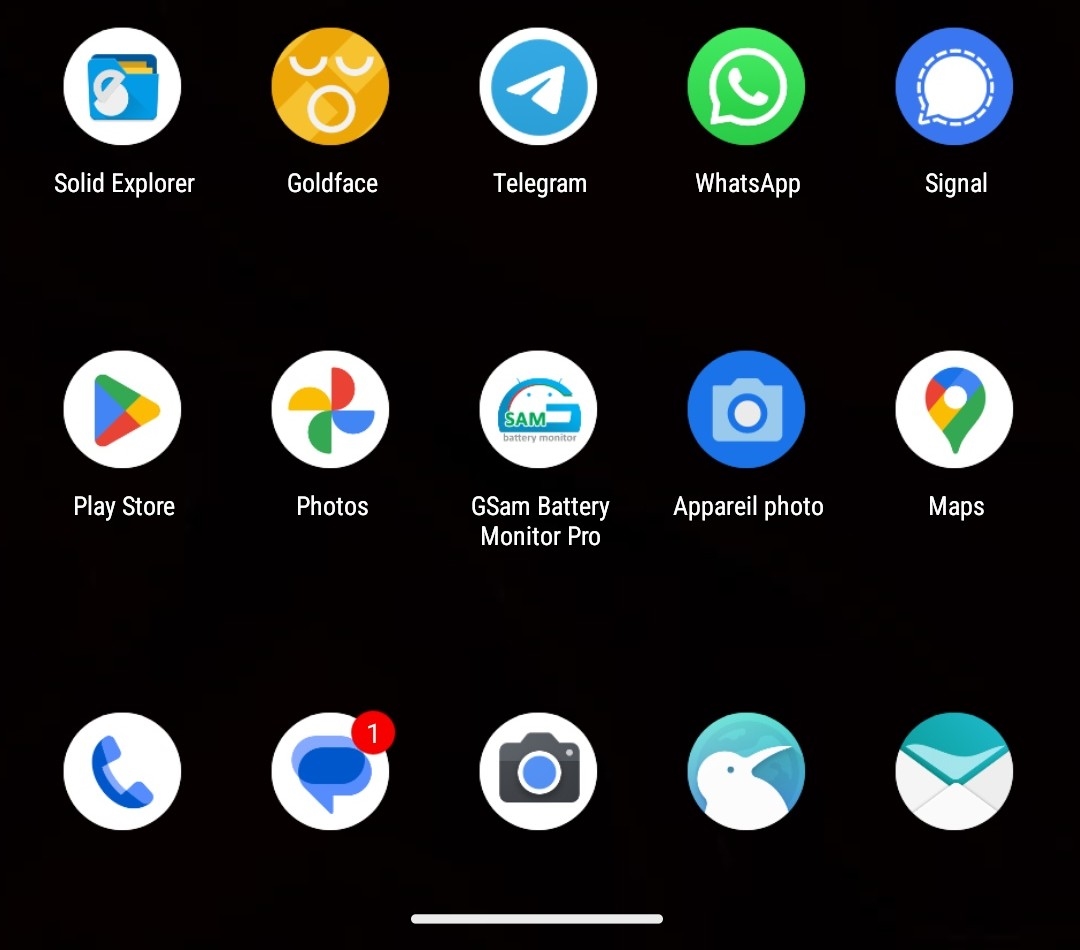
Task: Launch WhatsApp
Action: click(746, 87)
